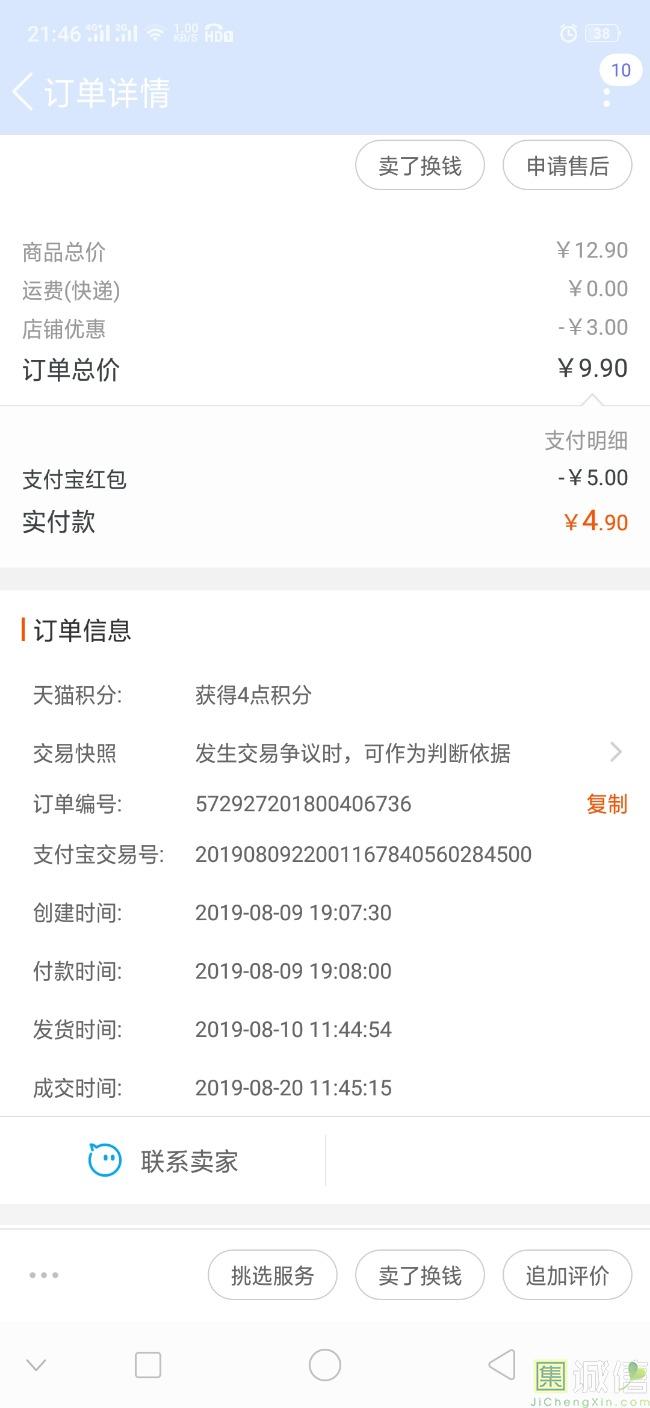This screenshot has height=1408, width=650.
Task: Tap 追加评价 to add a follow-up review
Action: pos(567,1275)
